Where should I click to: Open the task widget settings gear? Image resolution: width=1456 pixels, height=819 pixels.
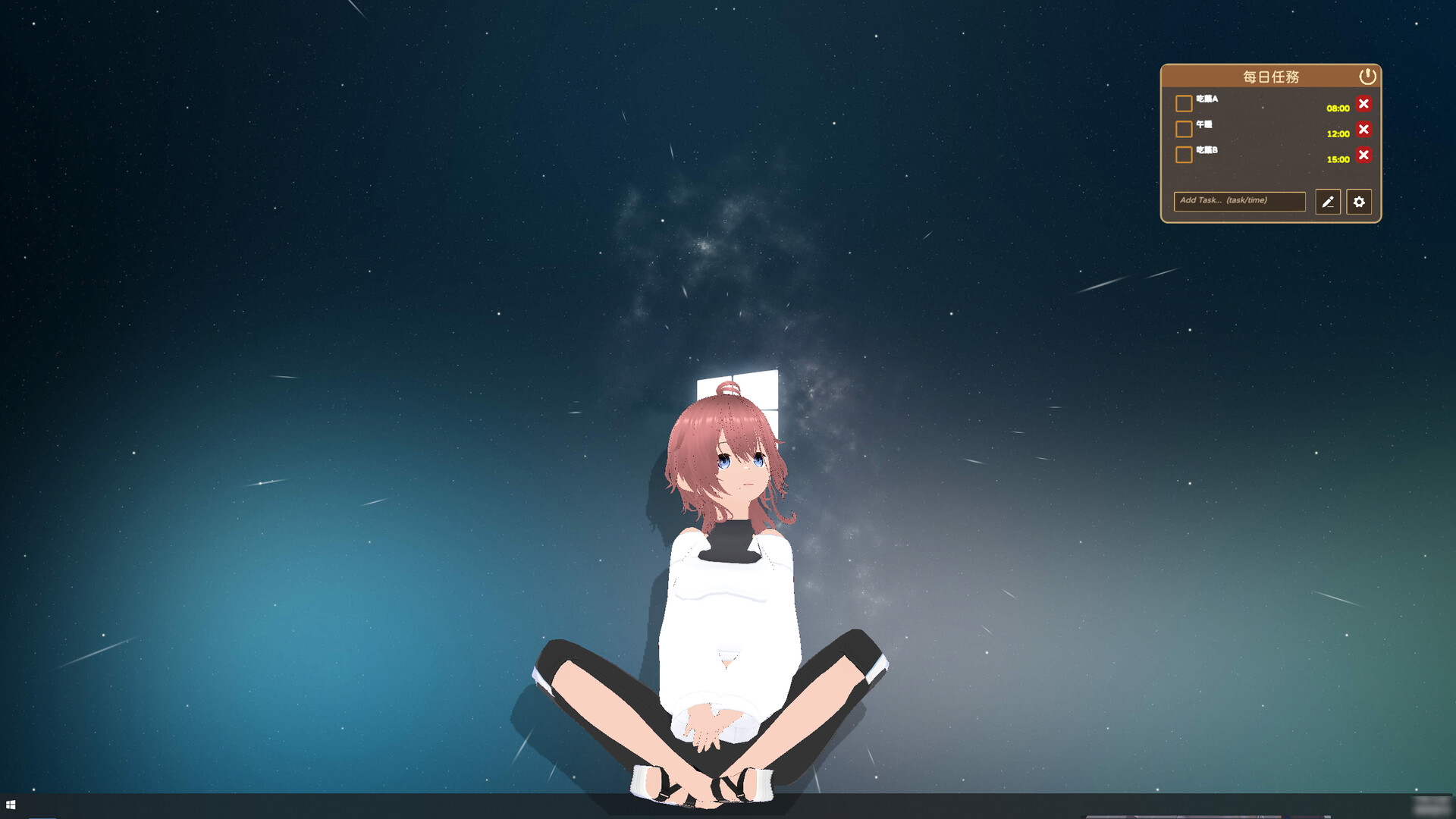(x=1359, y=202)
